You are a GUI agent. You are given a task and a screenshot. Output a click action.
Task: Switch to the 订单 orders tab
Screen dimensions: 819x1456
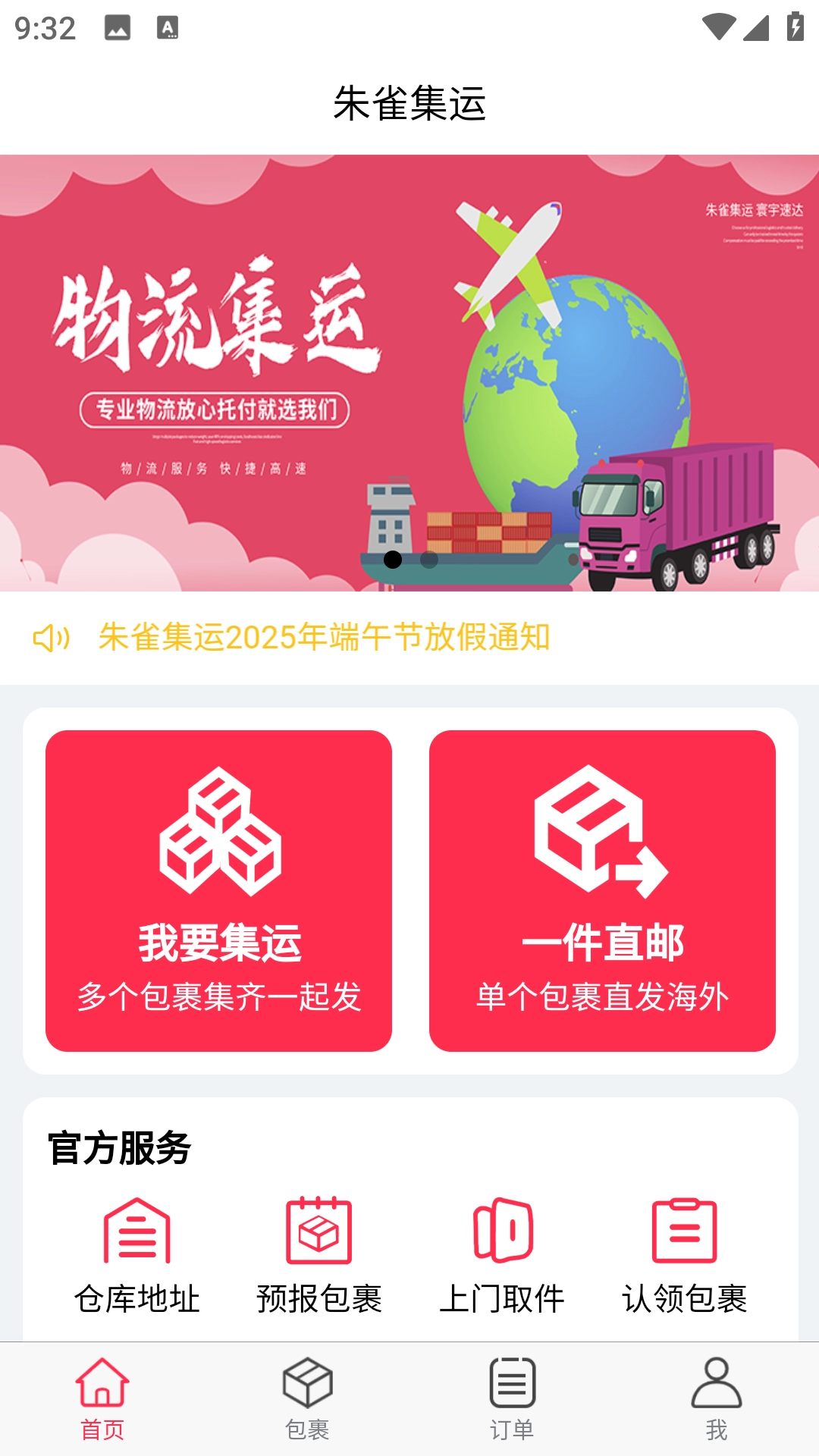pos(512,1399)
